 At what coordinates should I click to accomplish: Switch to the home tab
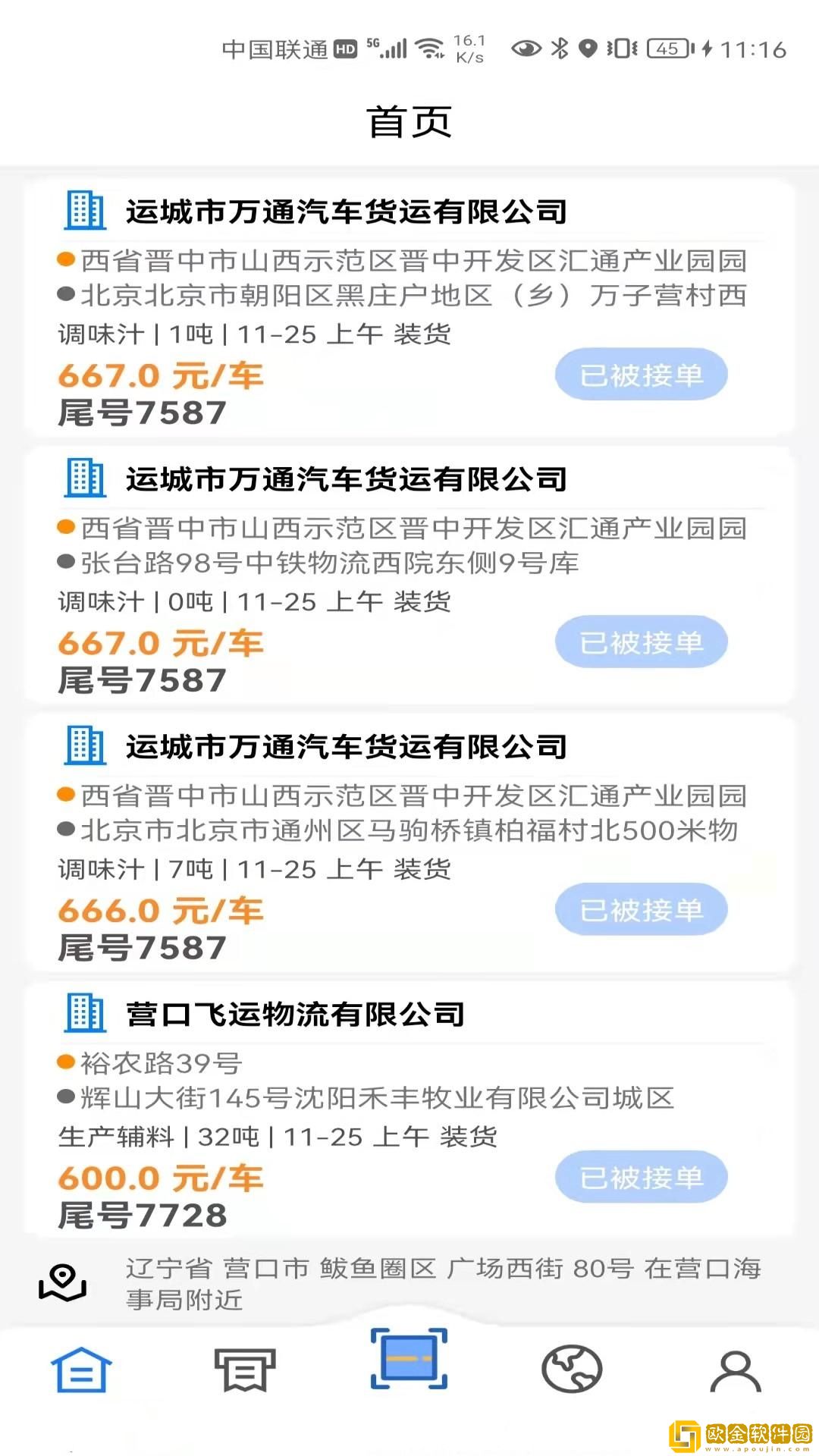pos(81,1370)
